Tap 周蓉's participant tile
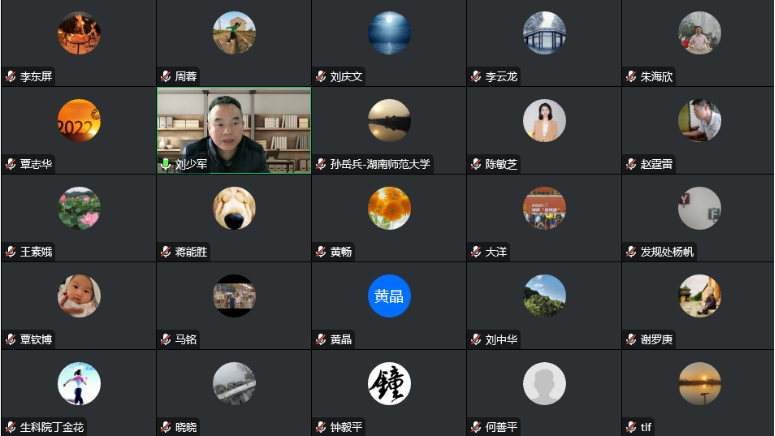 point(233,43)
